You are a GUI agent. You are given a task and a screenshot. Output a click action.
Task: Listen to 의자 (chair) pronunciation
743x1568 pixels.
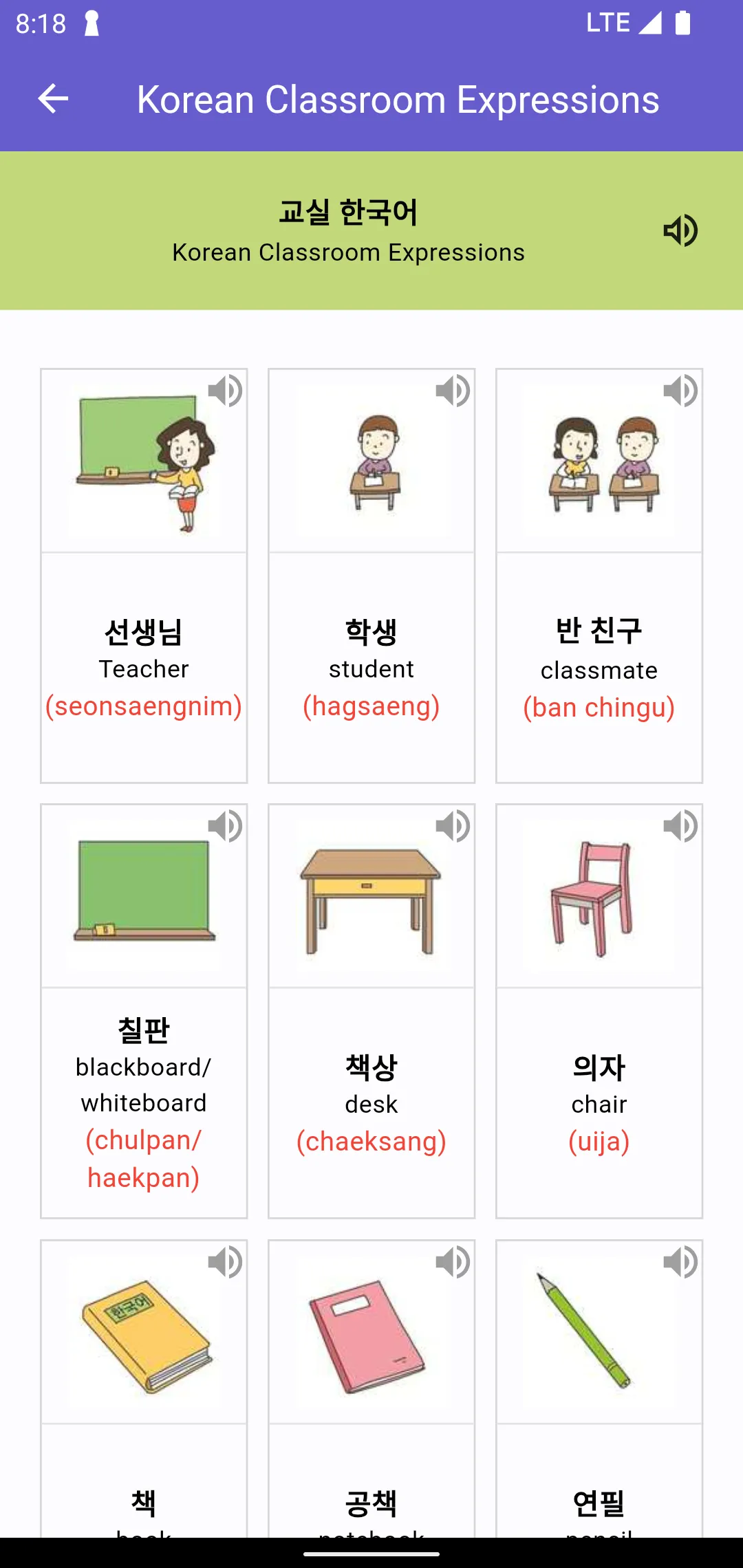point(680,826)
